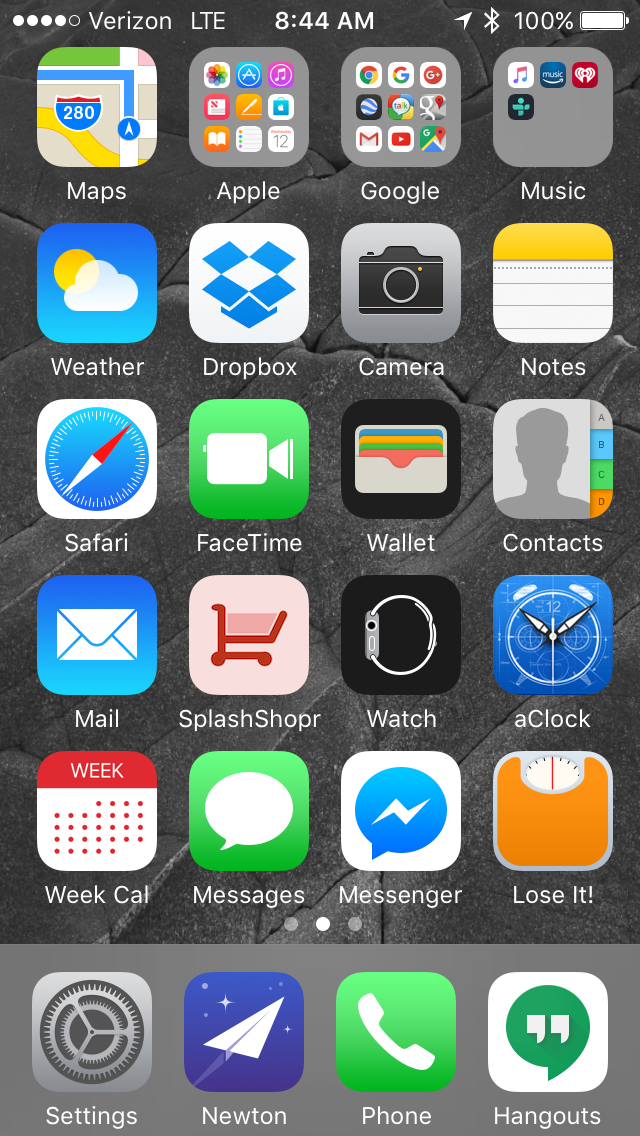Open the Wallet app

pyautogui.click(x=401, y=459)
